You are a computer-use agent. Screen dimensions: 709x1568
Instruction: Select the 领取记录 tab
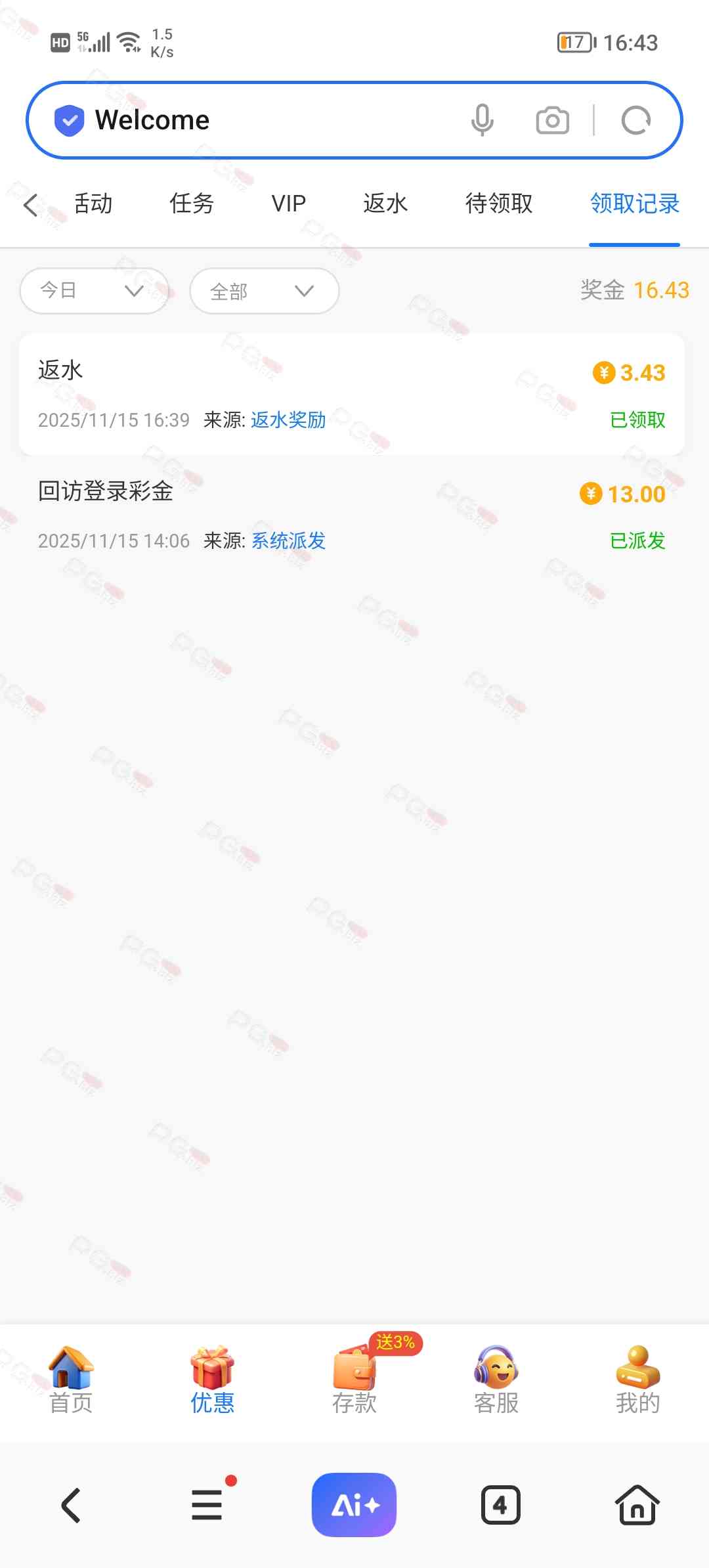coord(634,204)
